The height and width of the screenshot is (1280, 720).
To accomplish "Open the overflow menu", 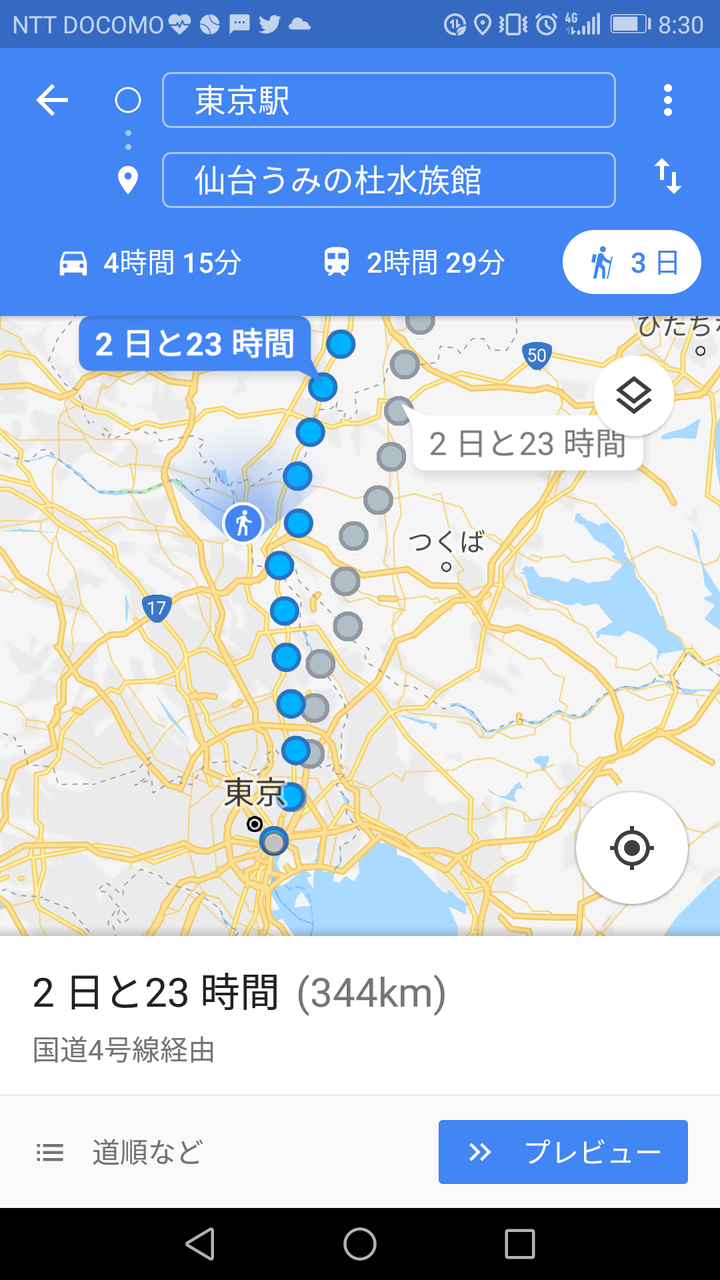I will [x=667, y=100].
